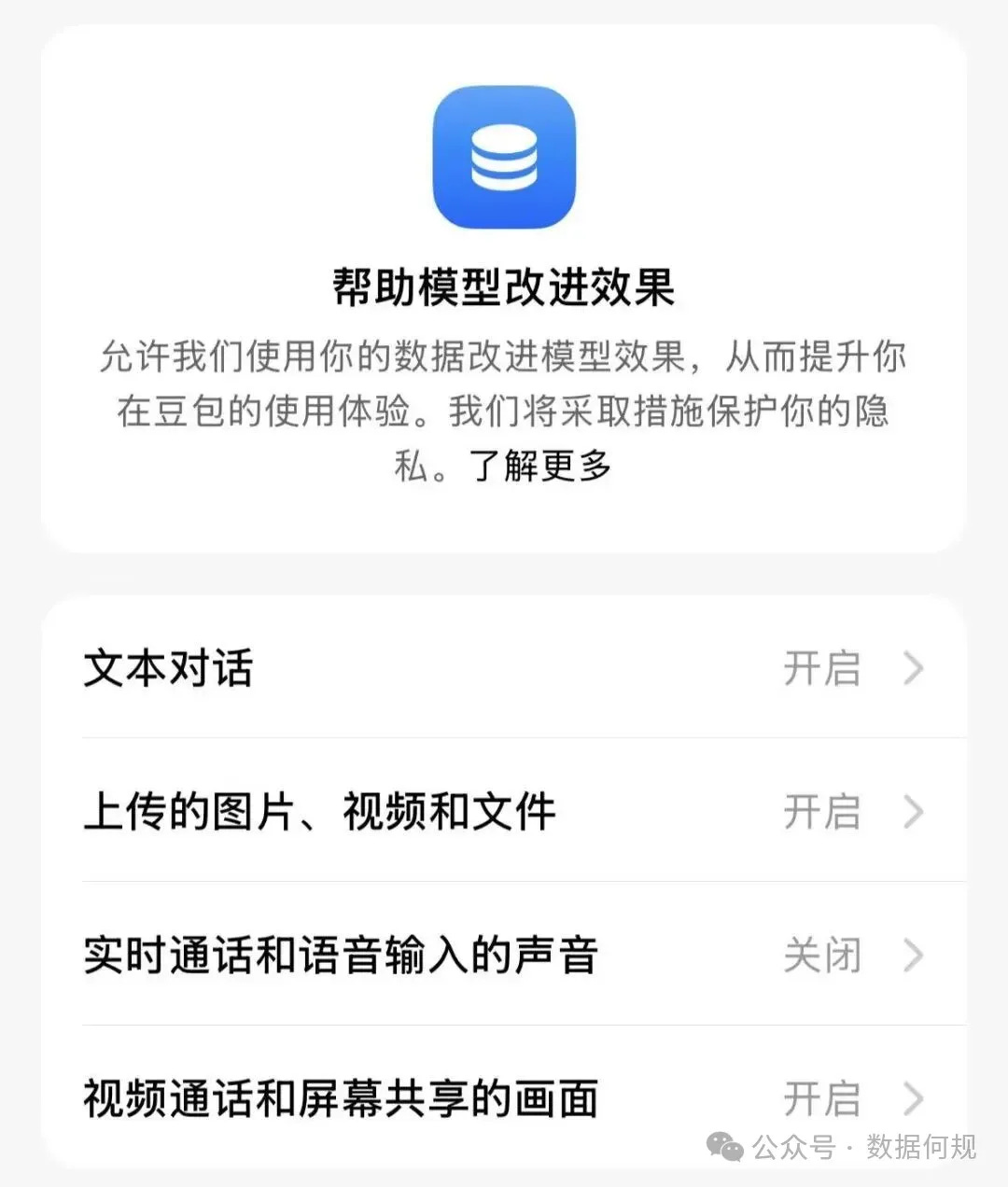Disable 文本对话 data sharing shown as 开启
Image resolution: width=1008 pixels, height=1187 pixels.
pyautogui.click(x=821, y=668)
